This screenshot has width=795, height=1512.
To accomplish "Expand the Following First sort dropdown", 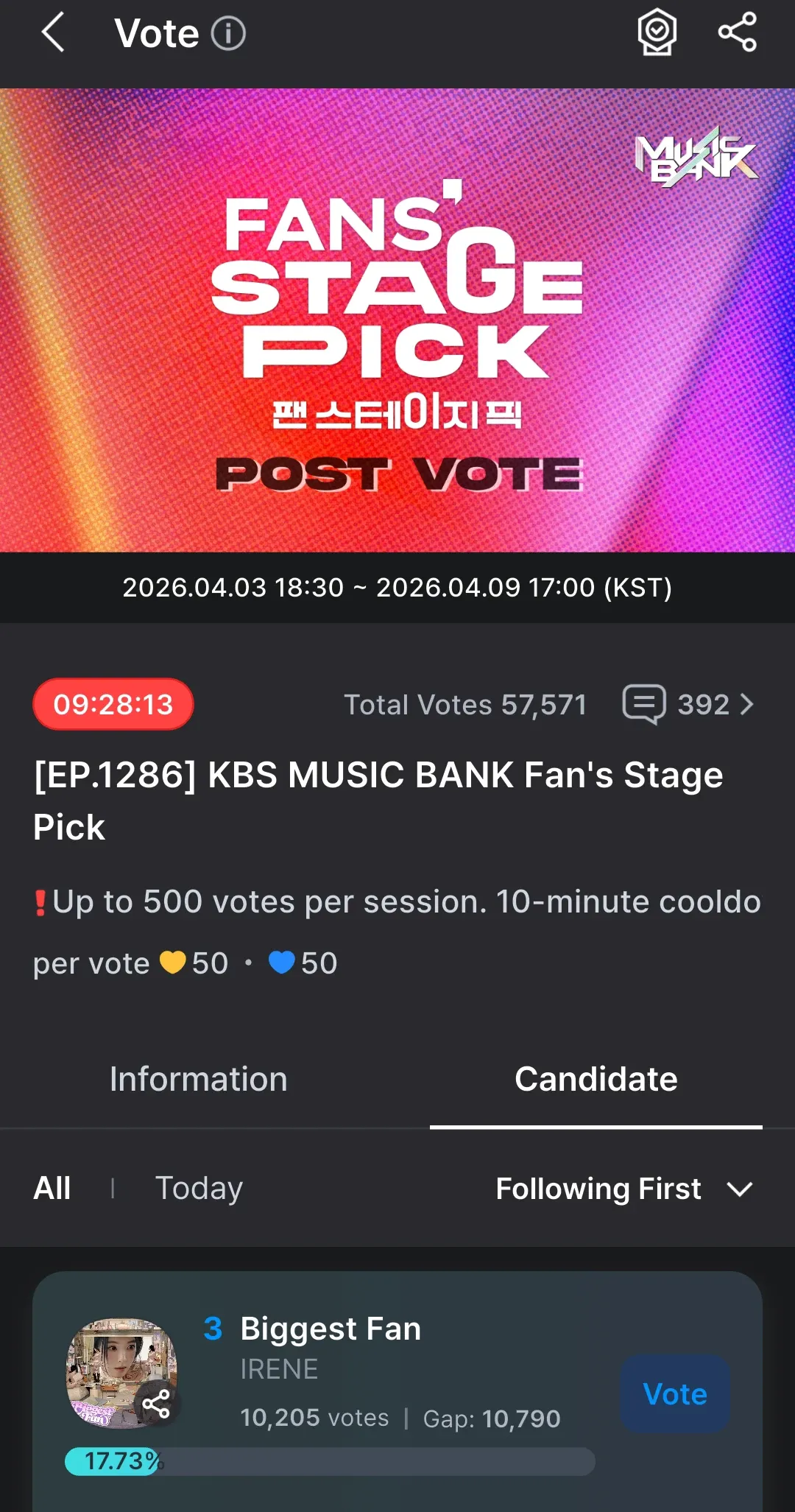I will (623, 1189).
